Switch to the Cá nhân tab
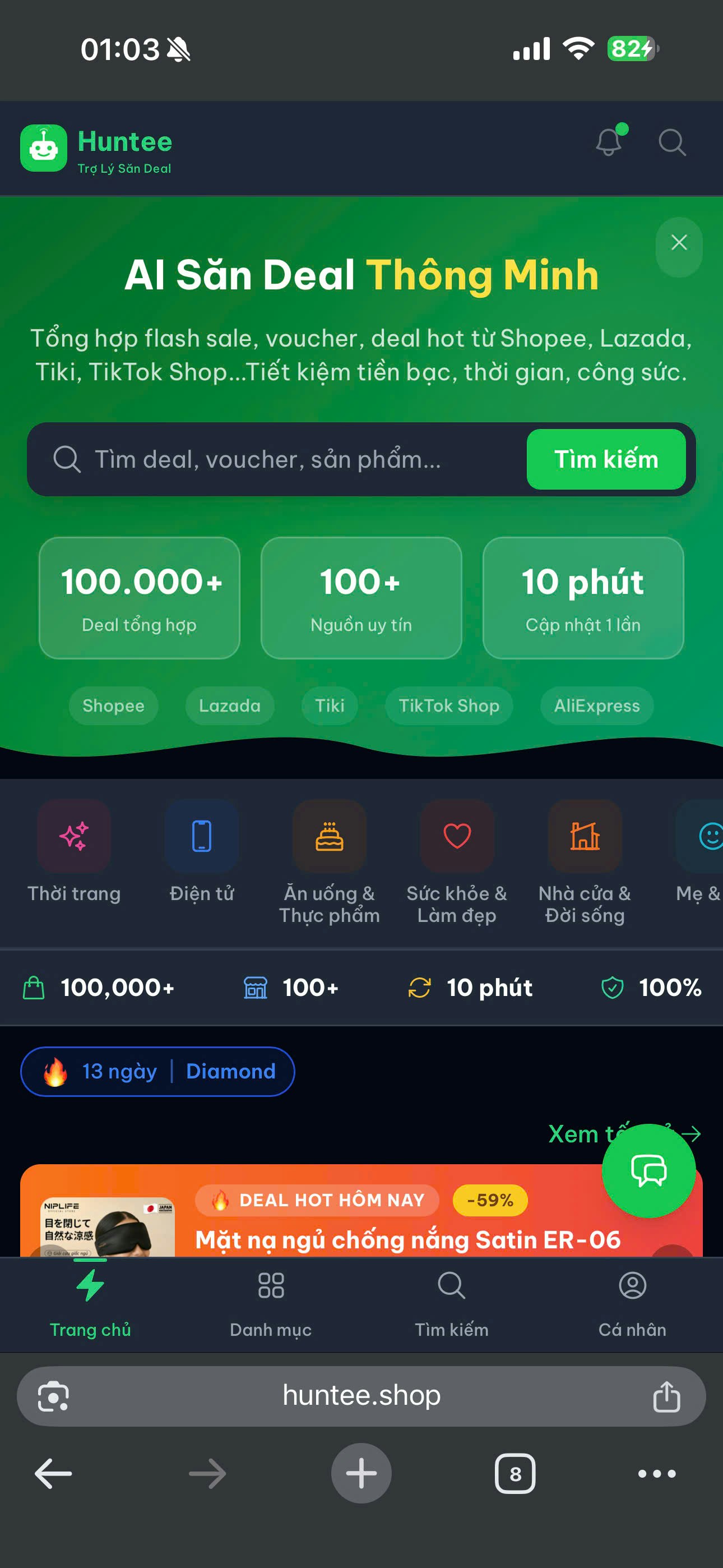This screenshot has width=723, height=1568. [x=632, y=1303]
